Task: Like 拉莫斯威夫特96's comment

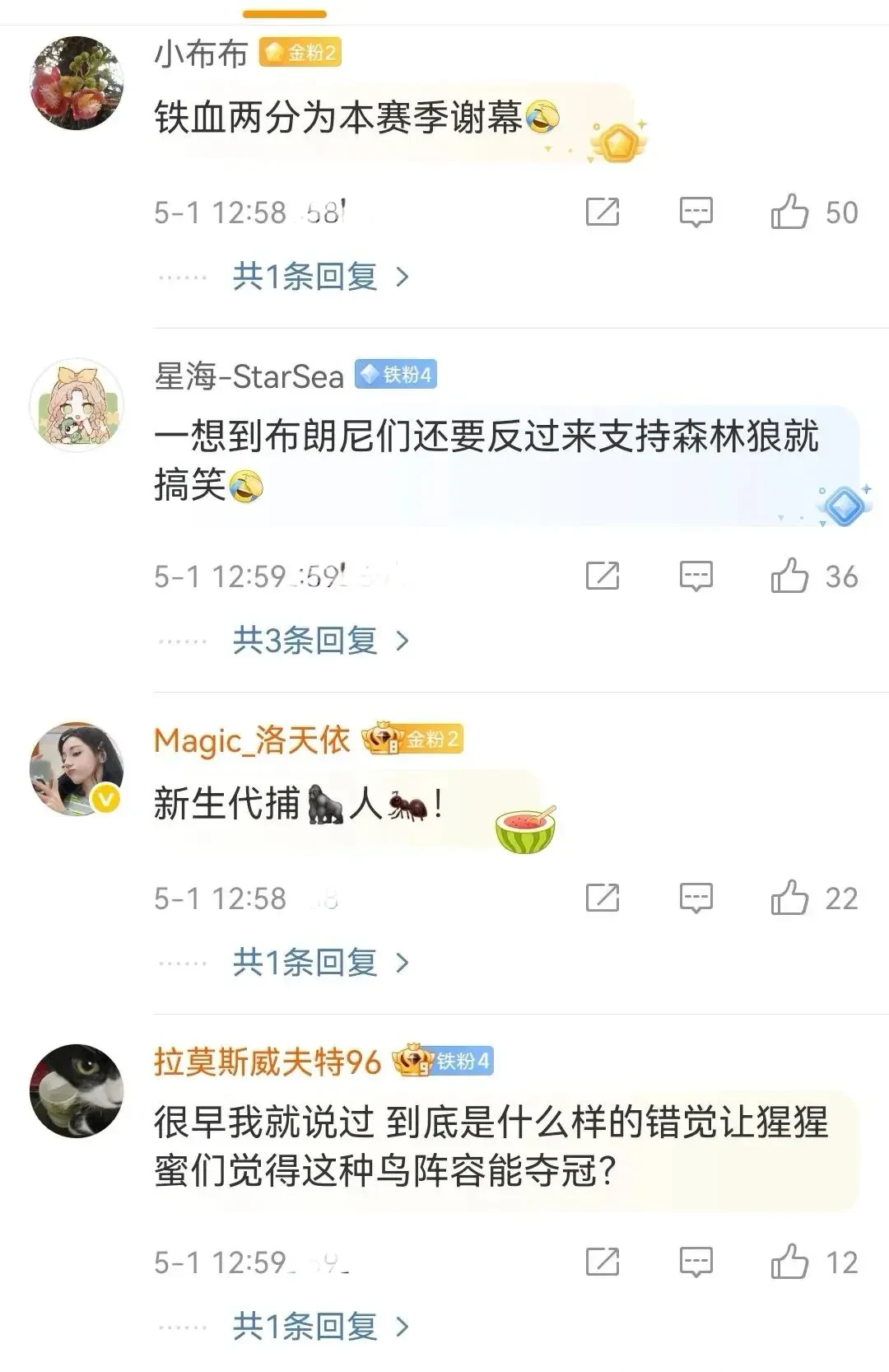Action: point(789,1262)
